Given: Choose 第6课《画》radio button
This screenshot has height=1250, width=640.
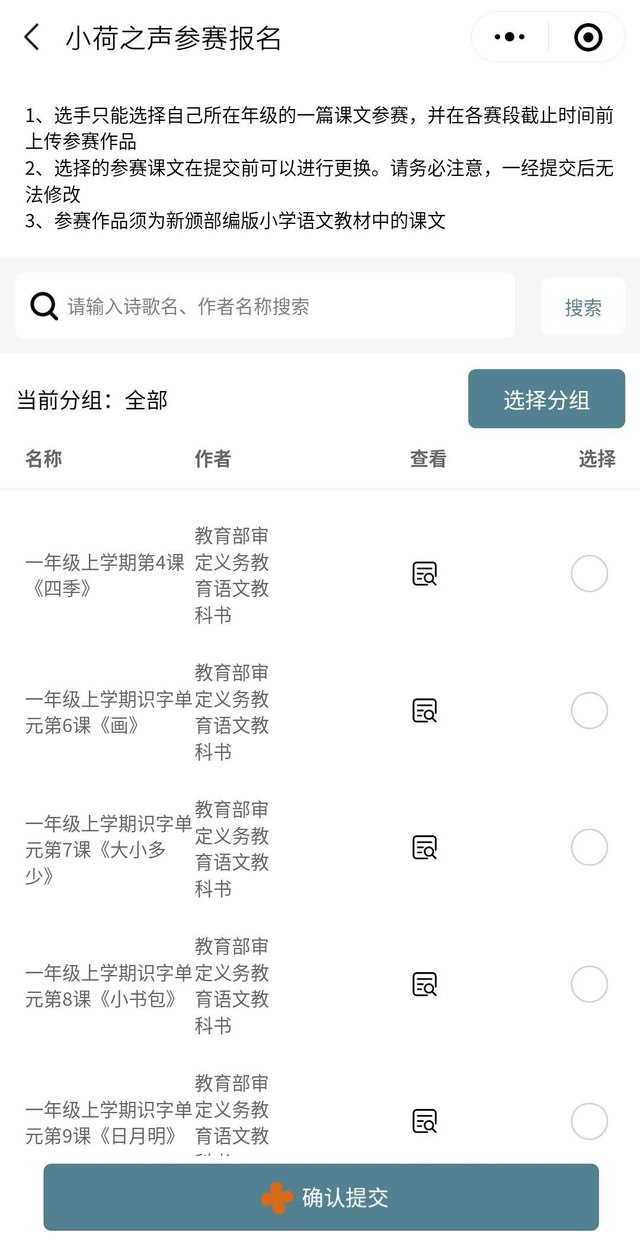Looking at the screenshot, I should coord(589,711).
